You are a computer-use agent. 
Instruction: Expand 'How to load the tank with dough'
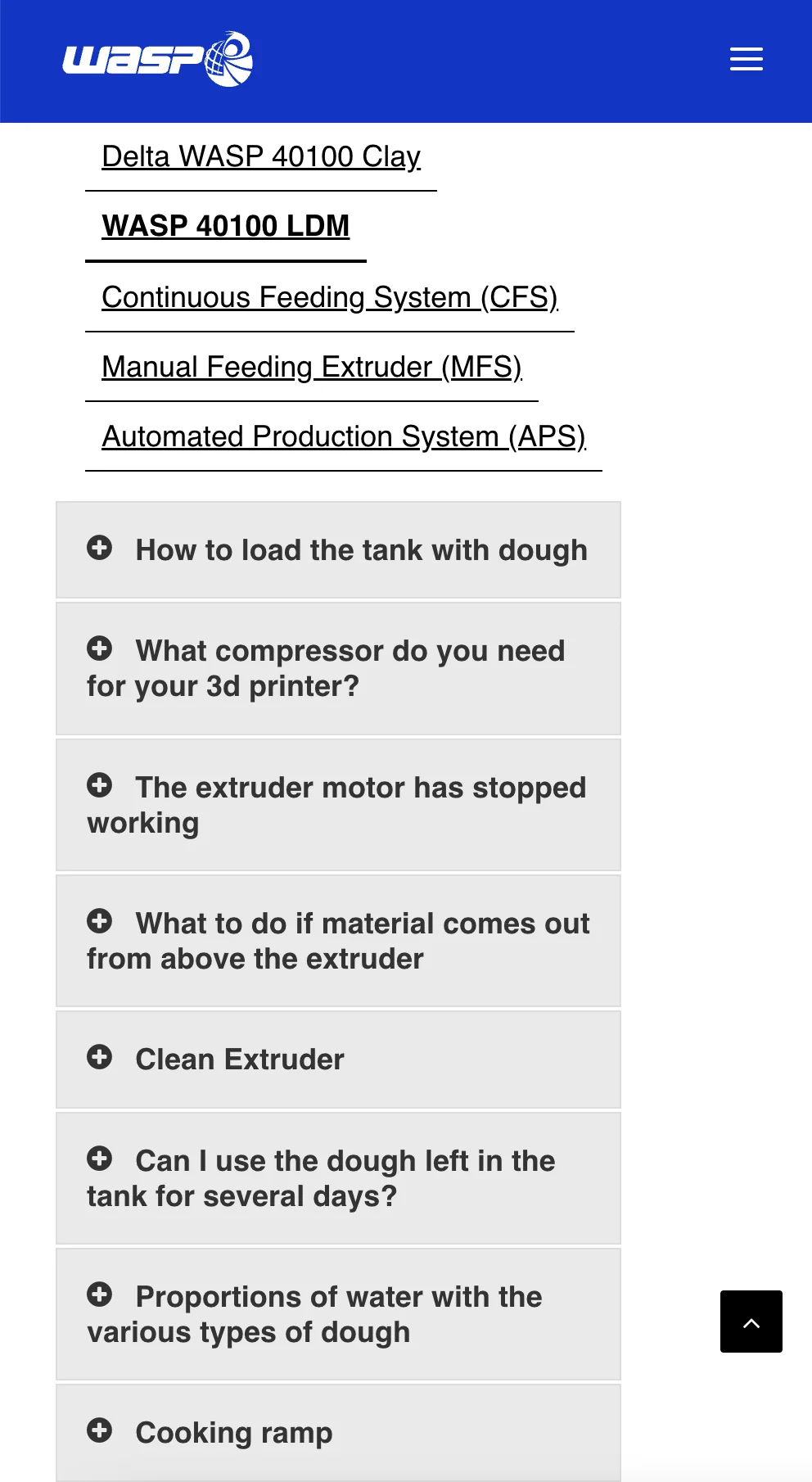click(338, 550)
